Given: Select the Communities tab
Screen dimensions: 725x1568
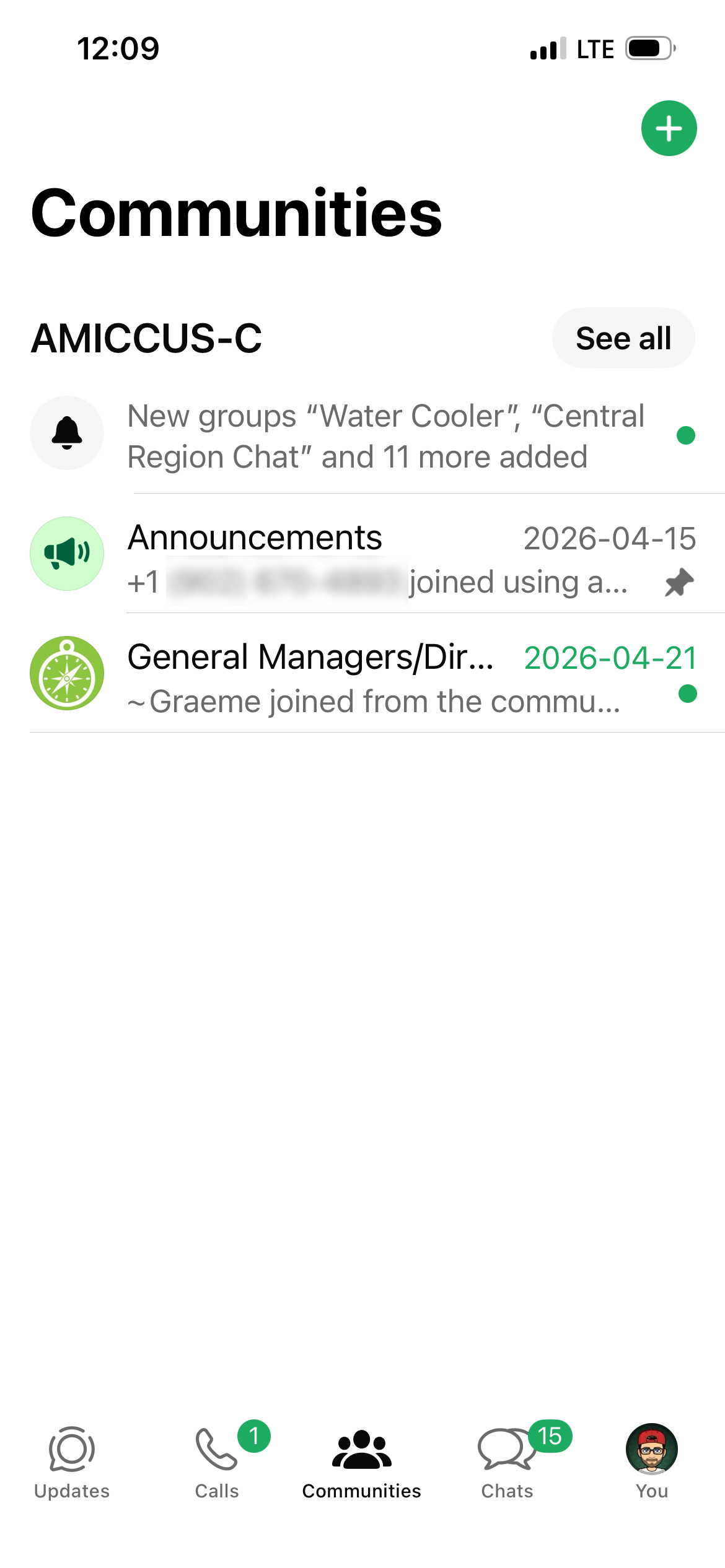Looking at the screenshot, I should coord(362,1463).
